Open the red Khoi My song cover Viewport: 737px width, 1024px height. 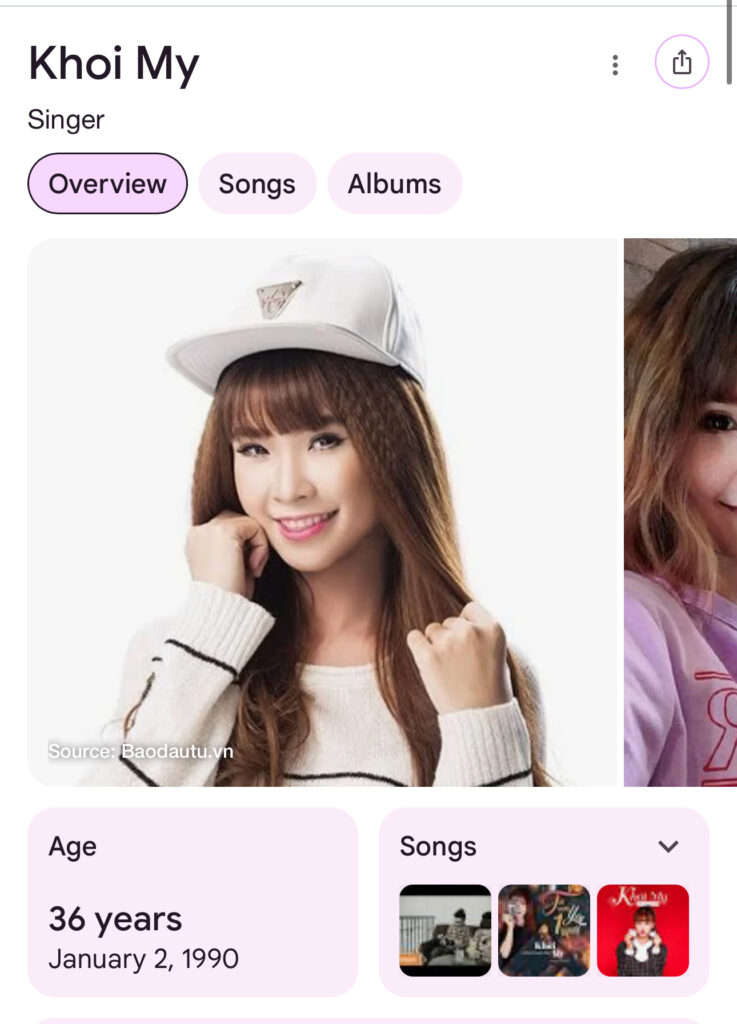[x=643, y=930]
